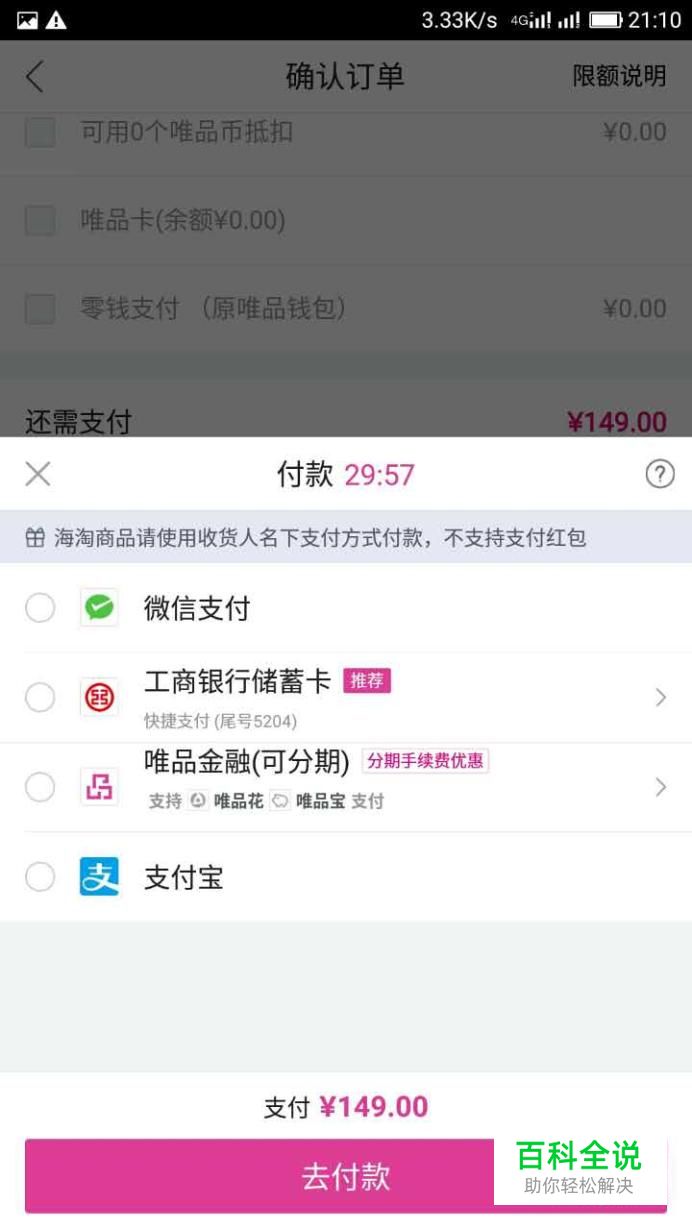Select 微信支付 as payment method
This screenshot has height=1230, width=692.
pos(346,608)
